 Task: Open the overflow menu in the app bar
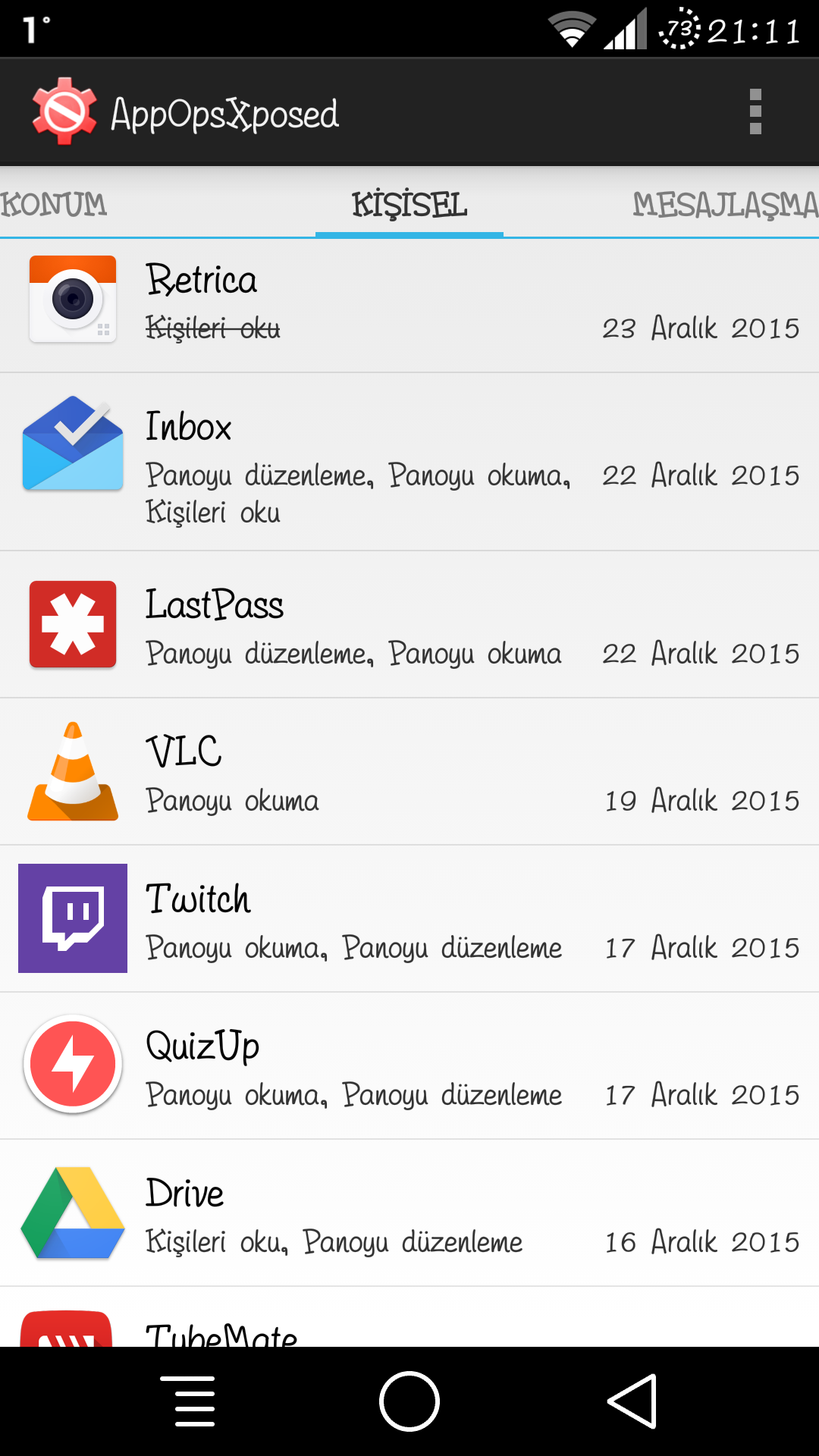point(755,112)
